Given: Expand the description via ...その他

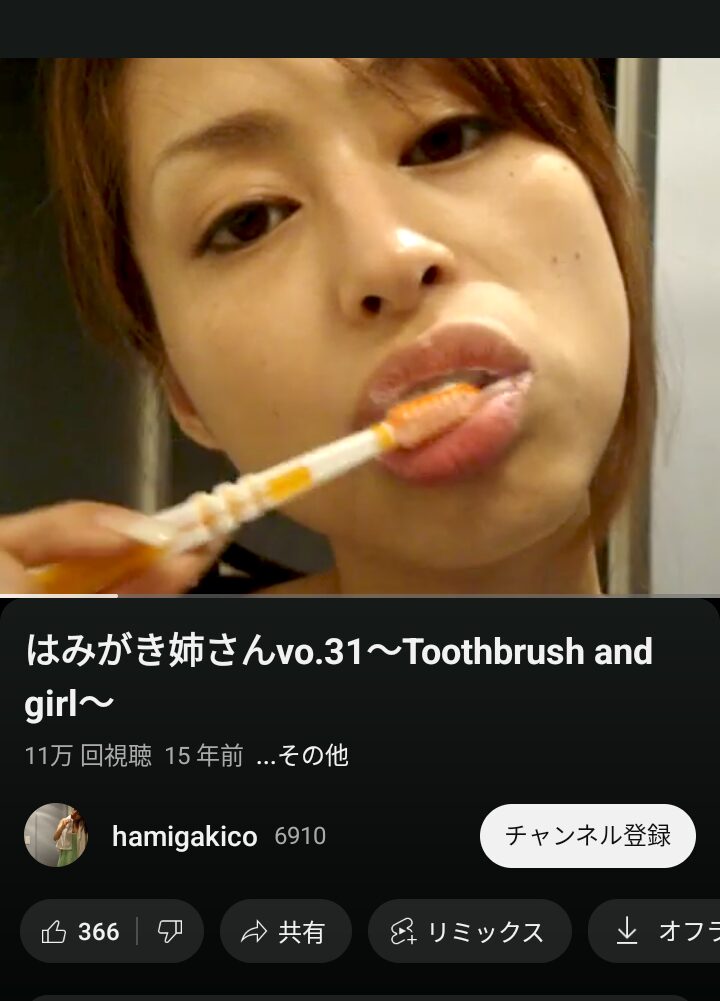Looking at the screenshot, I should point(303,755).
